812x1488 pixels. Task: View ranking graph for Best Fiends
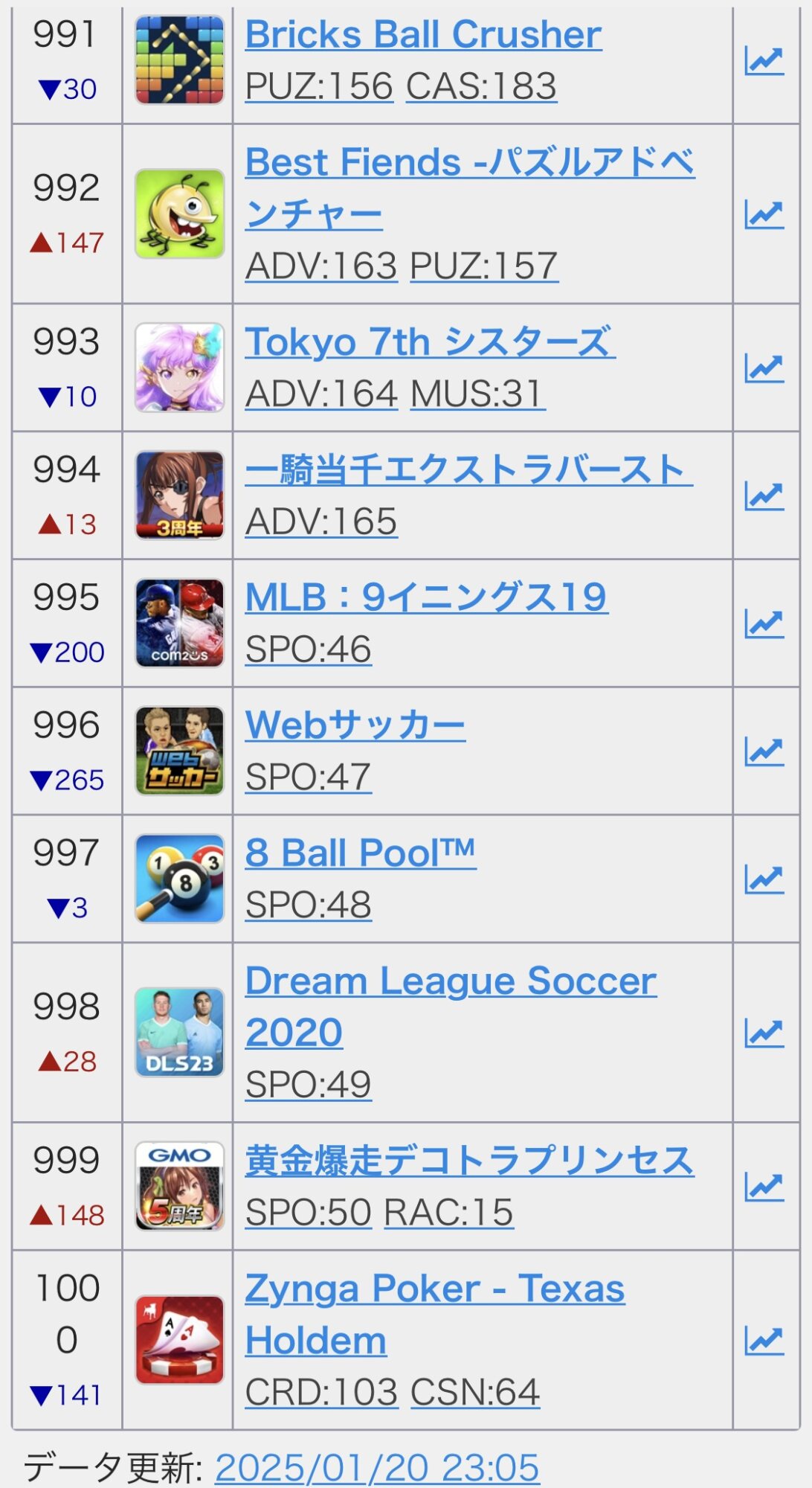tap(764, 214)
